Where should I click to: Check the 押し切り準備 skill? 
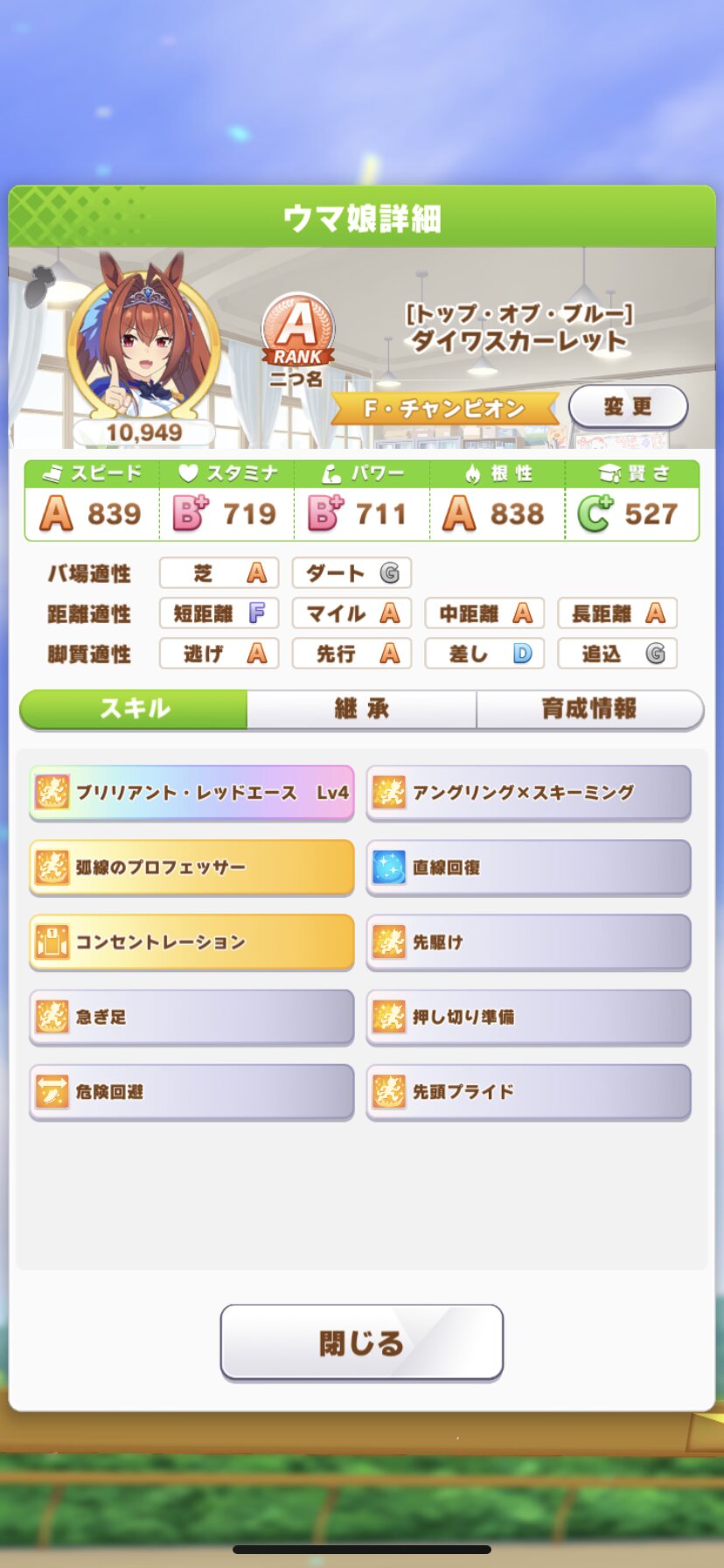[528, 1017]
